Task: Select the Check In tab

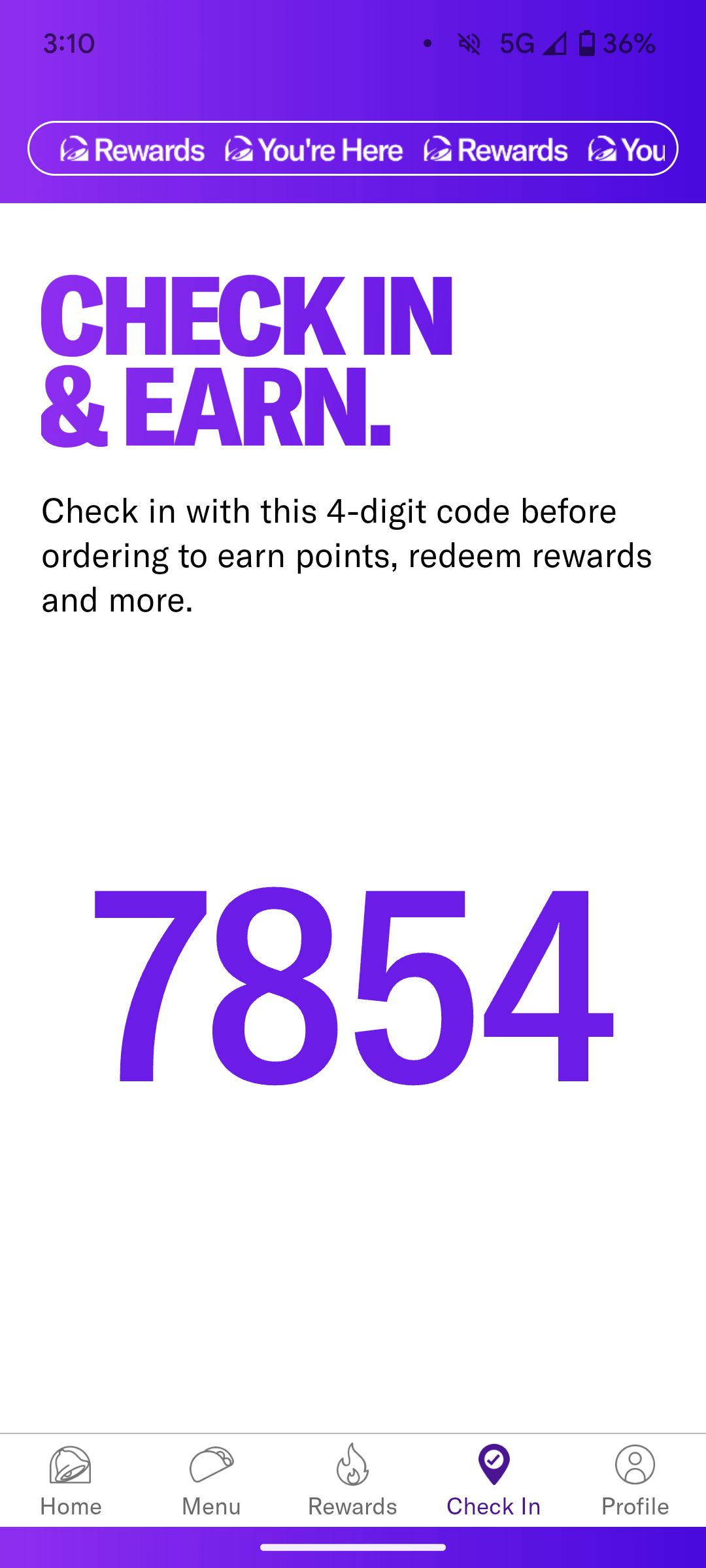Action: 494,1480
